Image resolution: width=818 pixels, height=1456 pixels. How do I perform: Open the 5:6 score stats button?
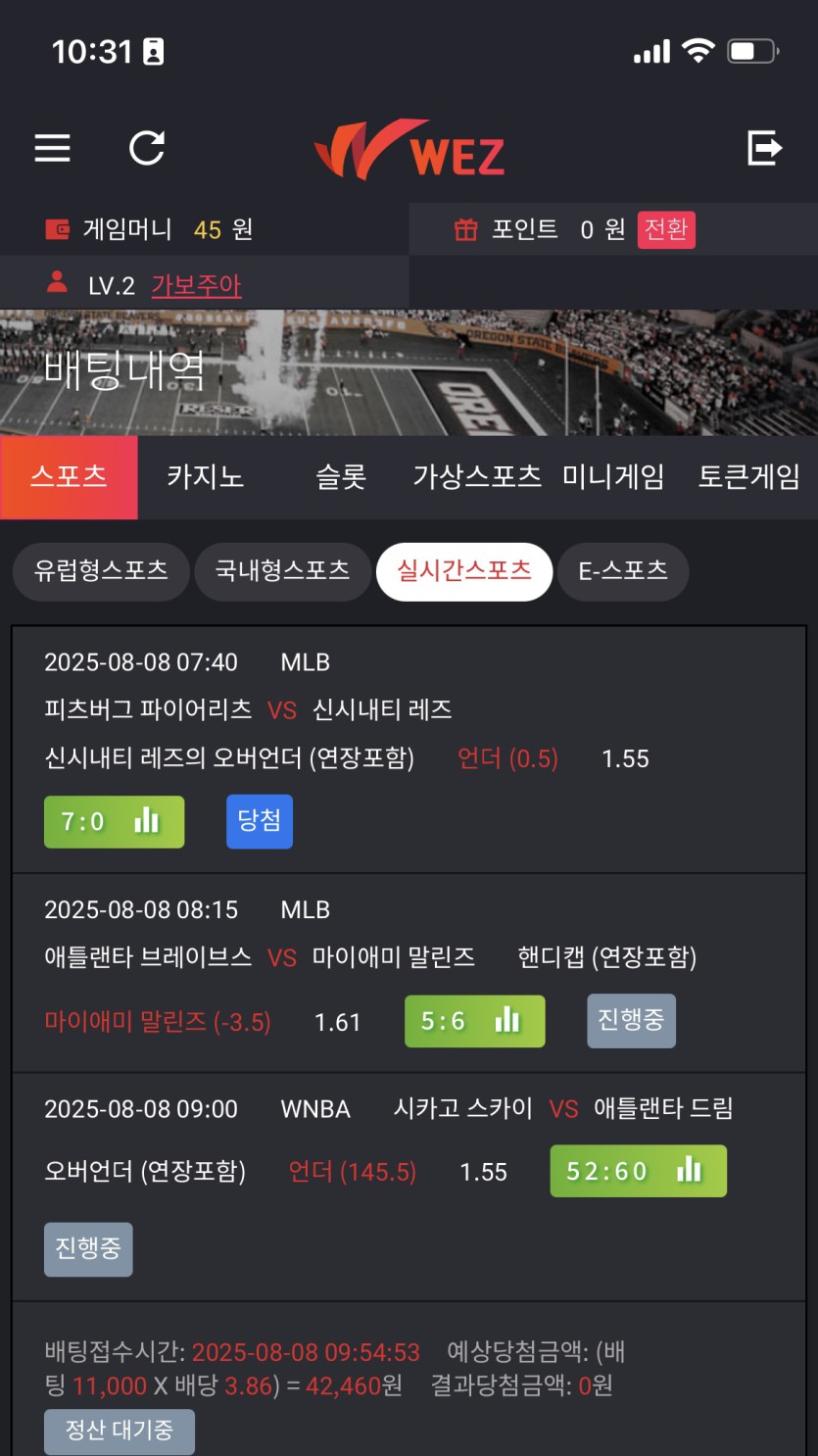[474, 1021]
